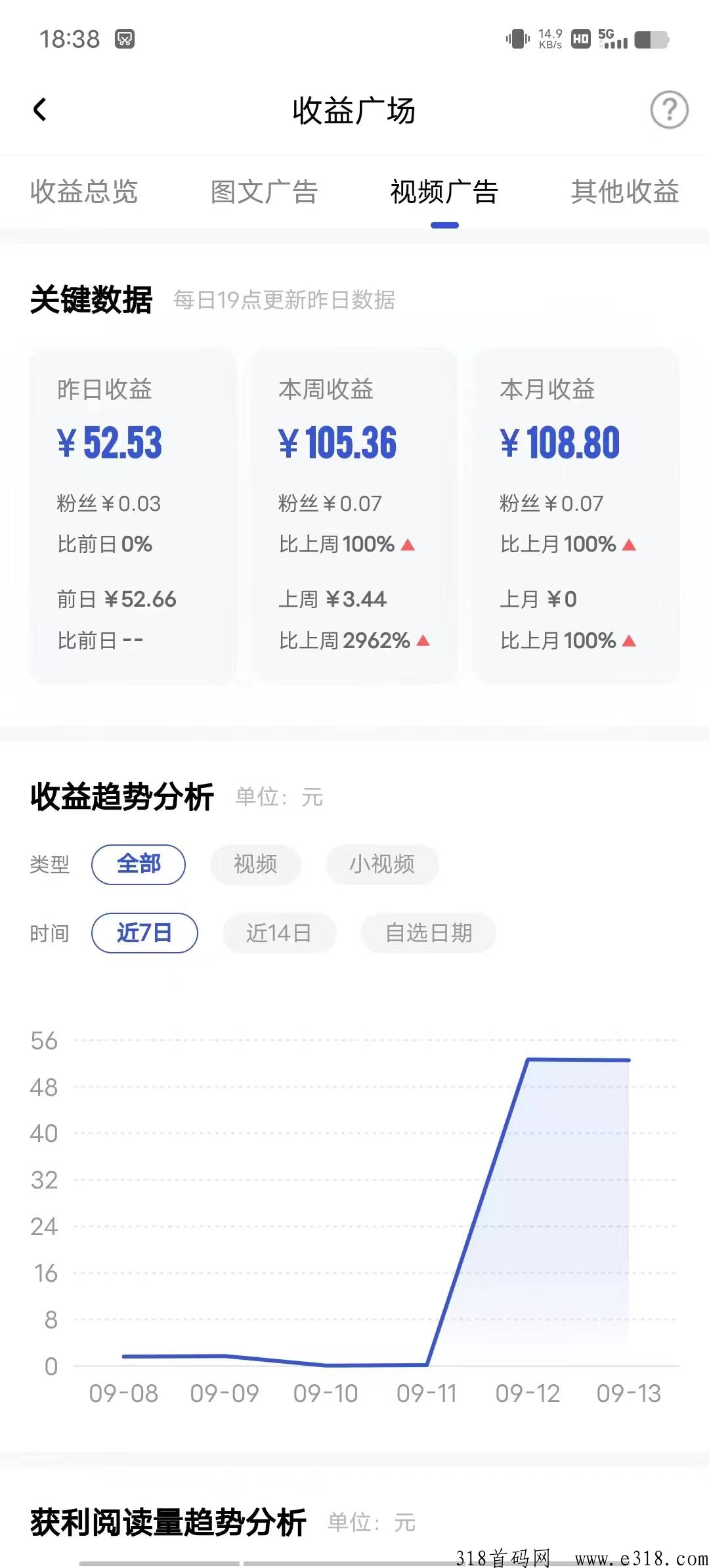Open the help question mark icon

[668, 110]
